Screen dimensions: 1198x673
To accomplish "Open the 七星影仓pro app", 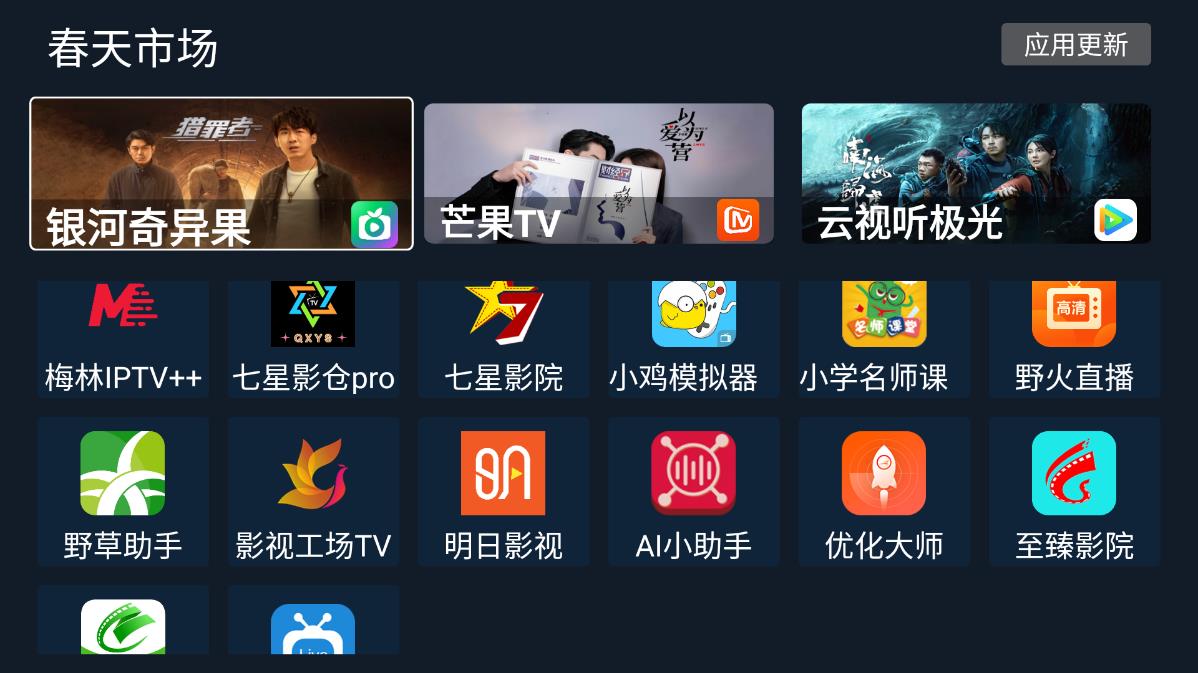I will coord(313,338).
